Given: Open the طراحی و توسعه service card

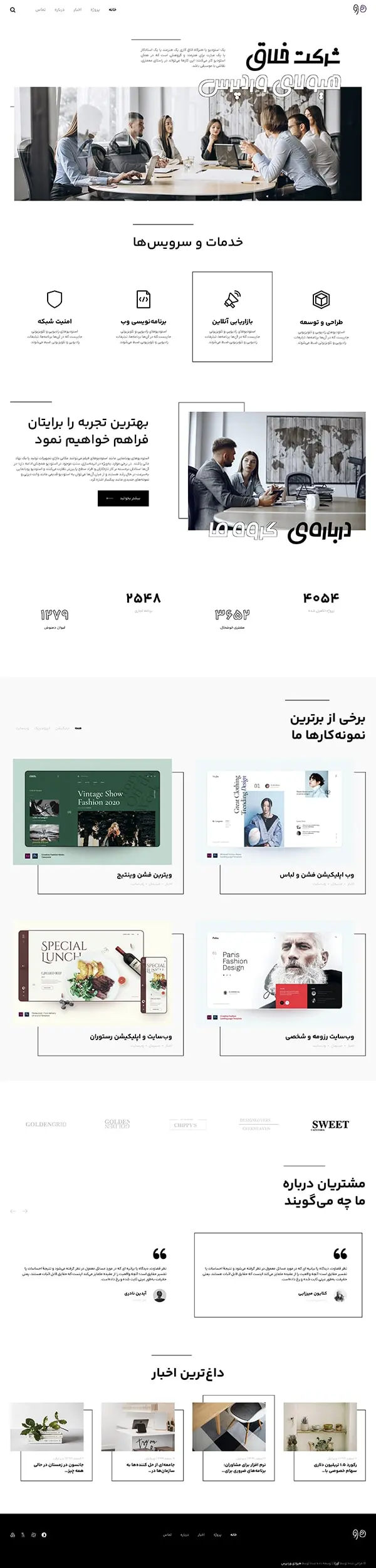Looking at the screenshot, I should click(321, 317).
